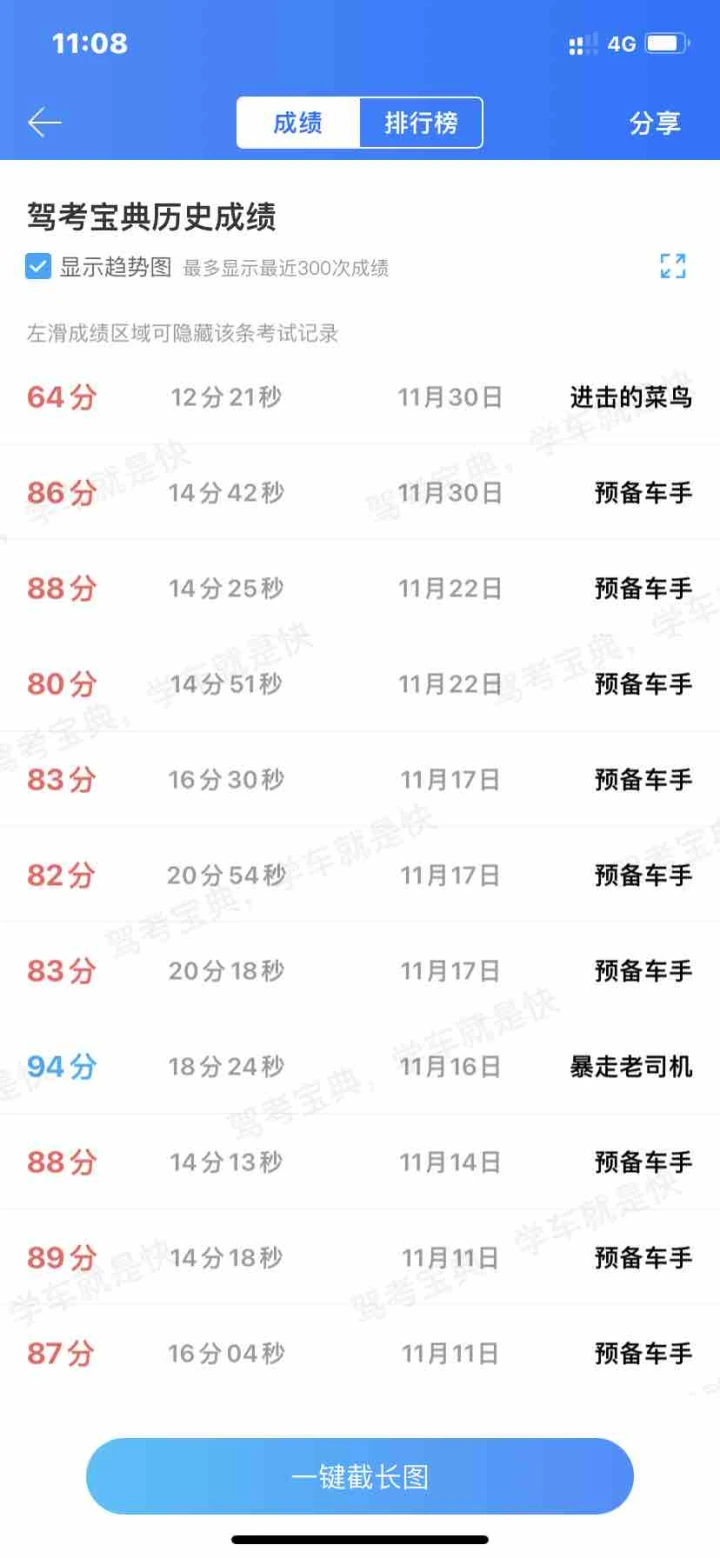Tap 分享 to share results
The image size is (720, 1558).
(x=655, y=123)
